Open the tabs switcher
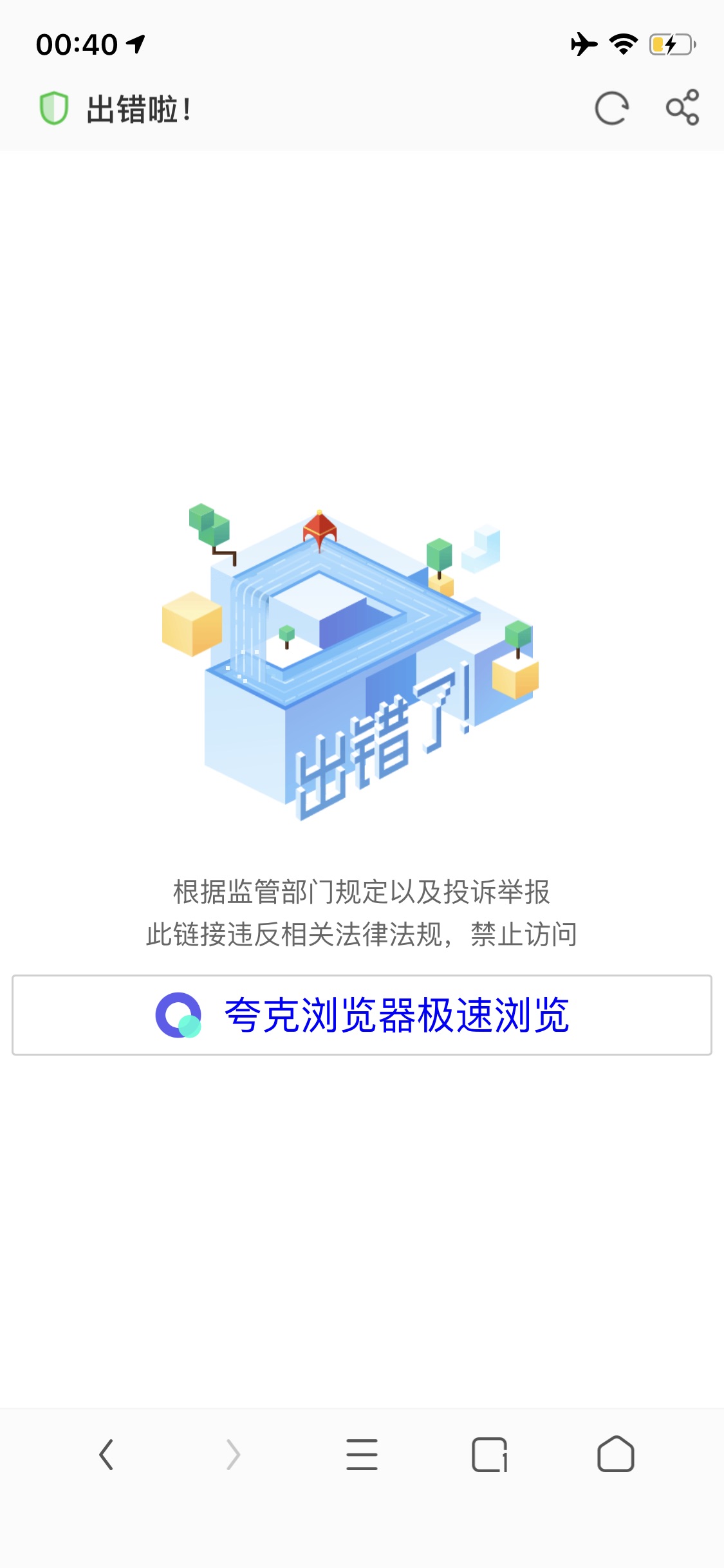 click(489, 1455)
